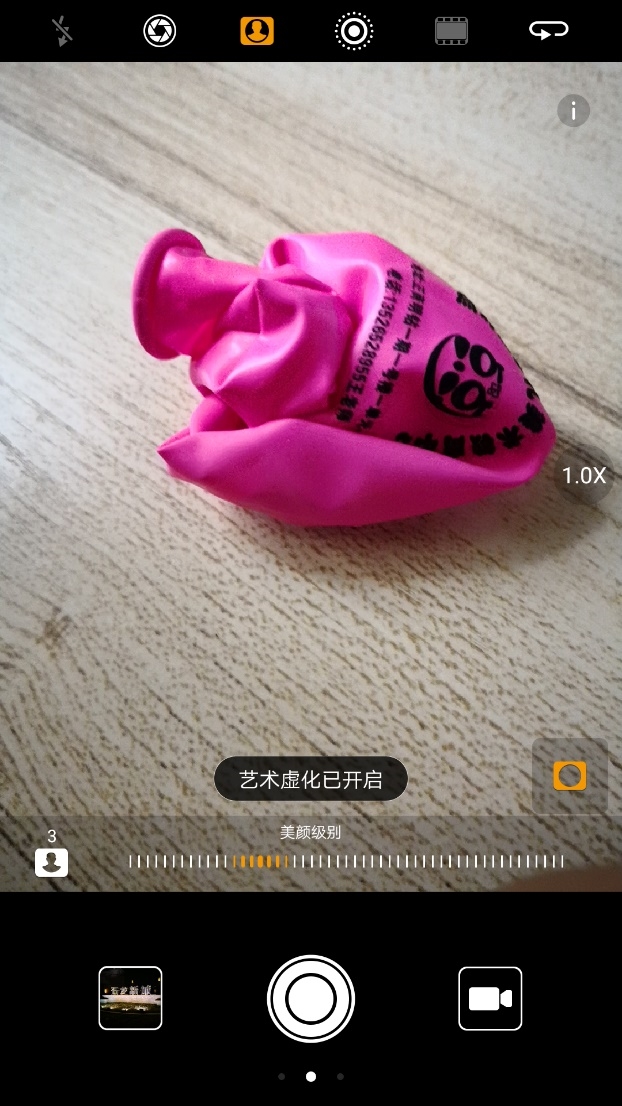Tap the beauty level slider track

point(346,861)
